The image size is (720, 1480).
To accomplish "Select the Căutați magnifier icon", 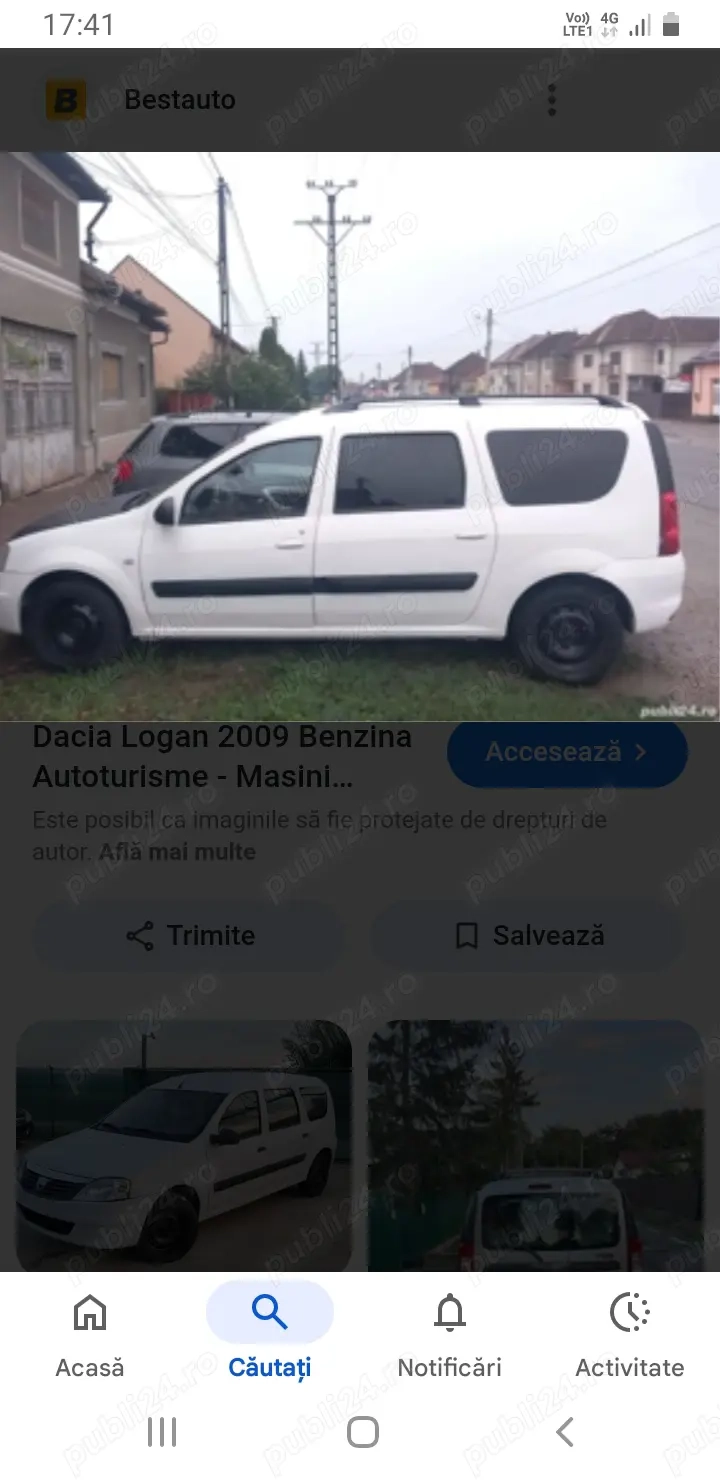I will pyautogui.click(x=269, y=1310).
